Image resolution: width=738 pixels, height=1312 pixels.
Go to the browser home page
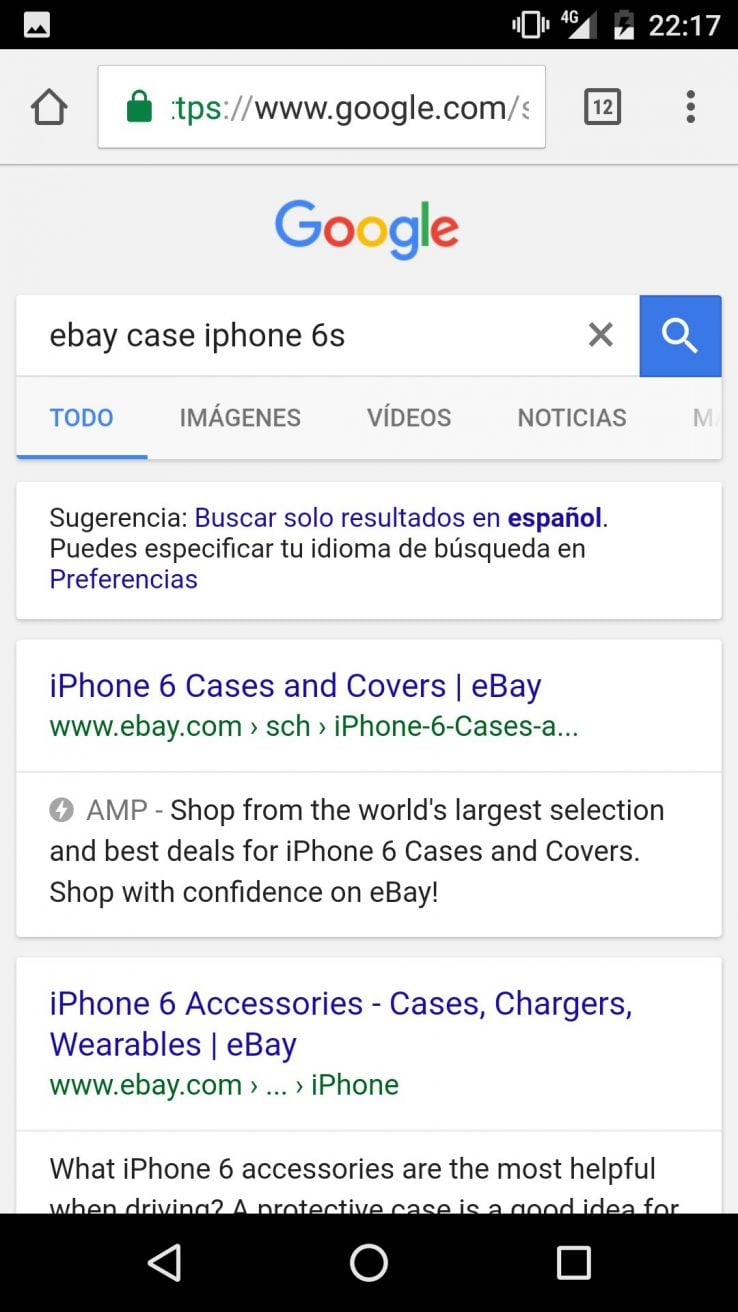point(49,107)
